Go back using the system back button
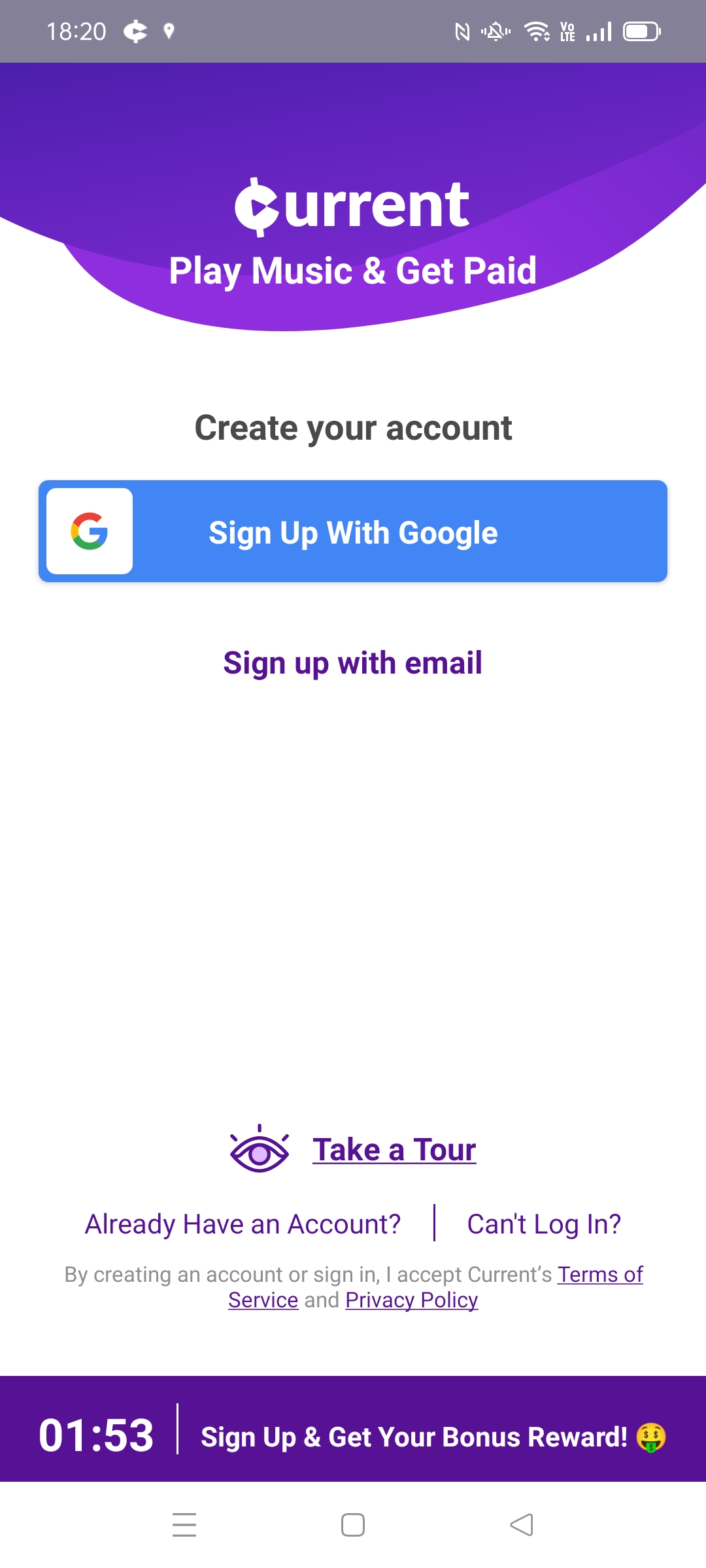This screenshot has width=706, height=1568. 521,1525
